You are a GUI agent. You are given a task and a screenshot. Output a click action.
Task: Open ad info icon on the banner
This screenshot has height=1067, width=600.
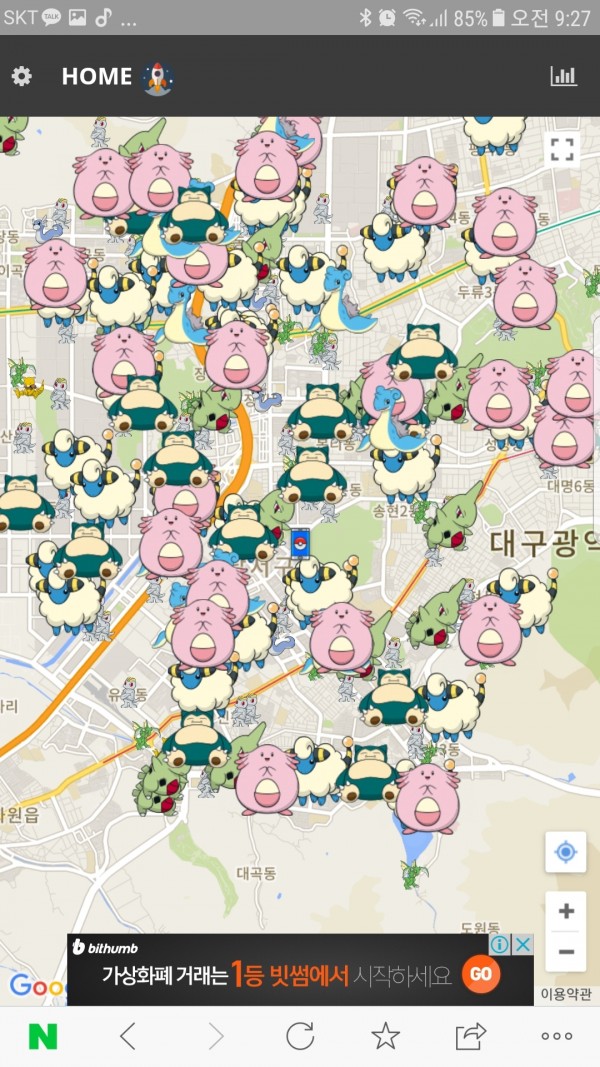501,944
